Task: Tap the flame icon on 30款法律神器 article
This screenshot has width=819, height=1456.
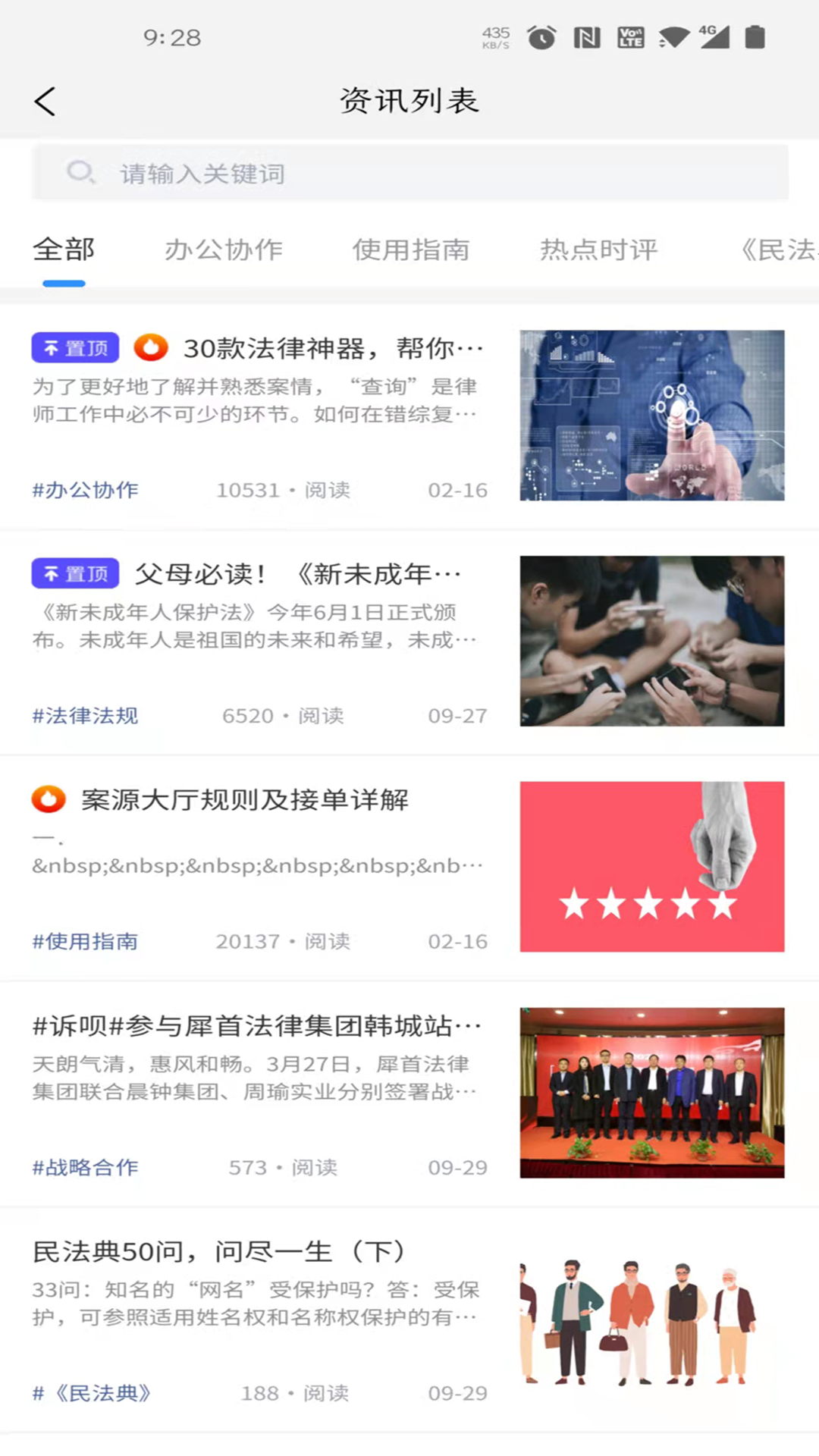Action: [x=152, y=347]
